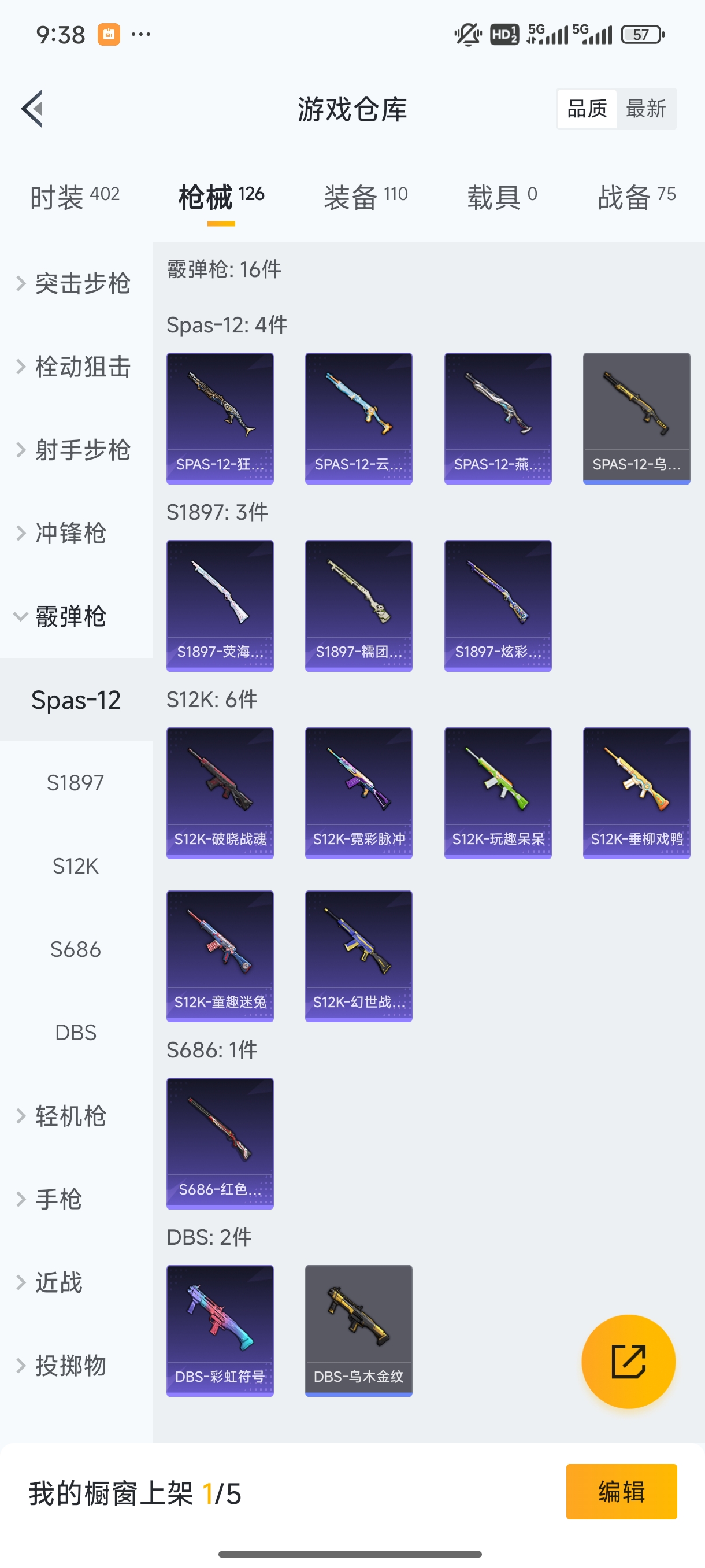The image size is (705, 1568).
Task: Expand the 轻机枪 category
Action: tap(70, 1116)
